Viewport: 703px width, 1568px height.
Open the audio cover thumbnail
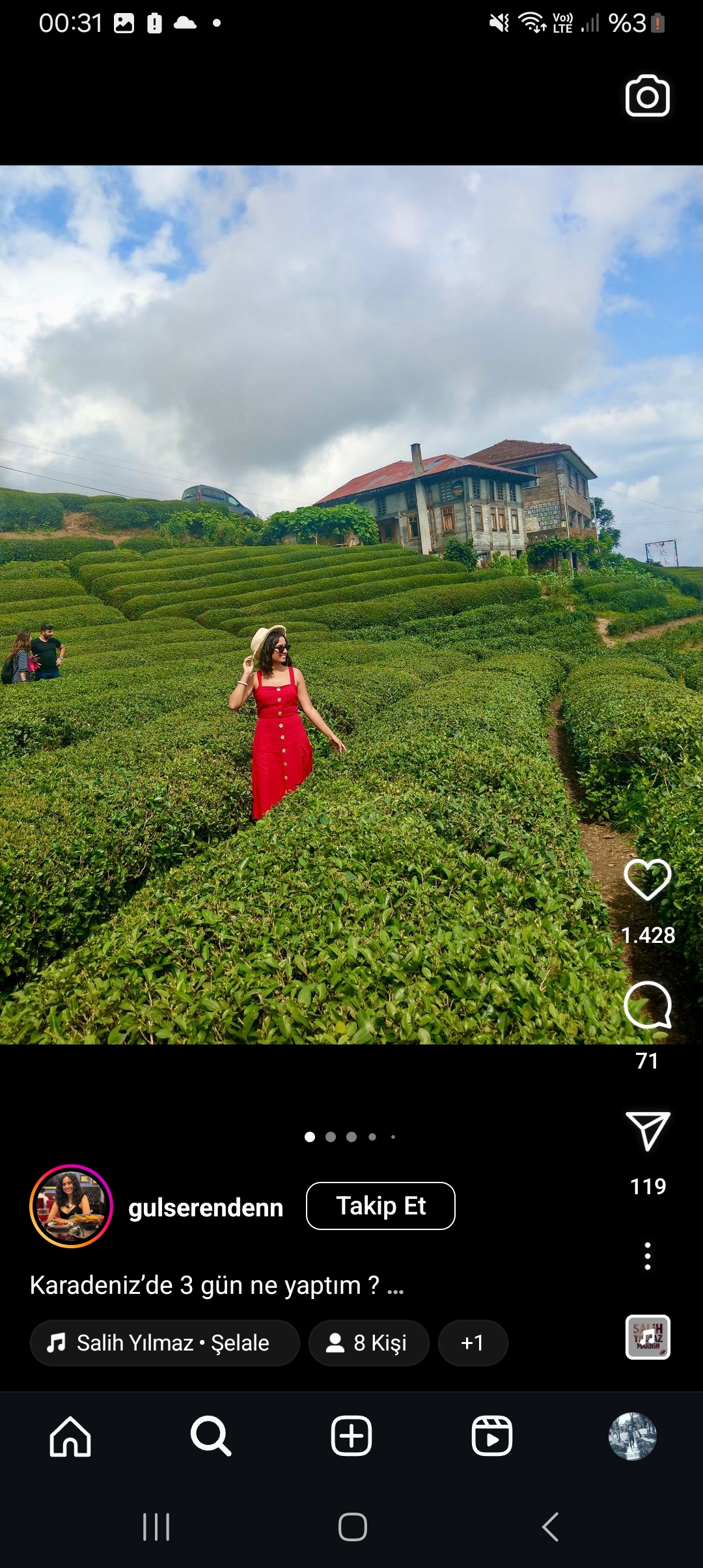tap(648, 1337)
